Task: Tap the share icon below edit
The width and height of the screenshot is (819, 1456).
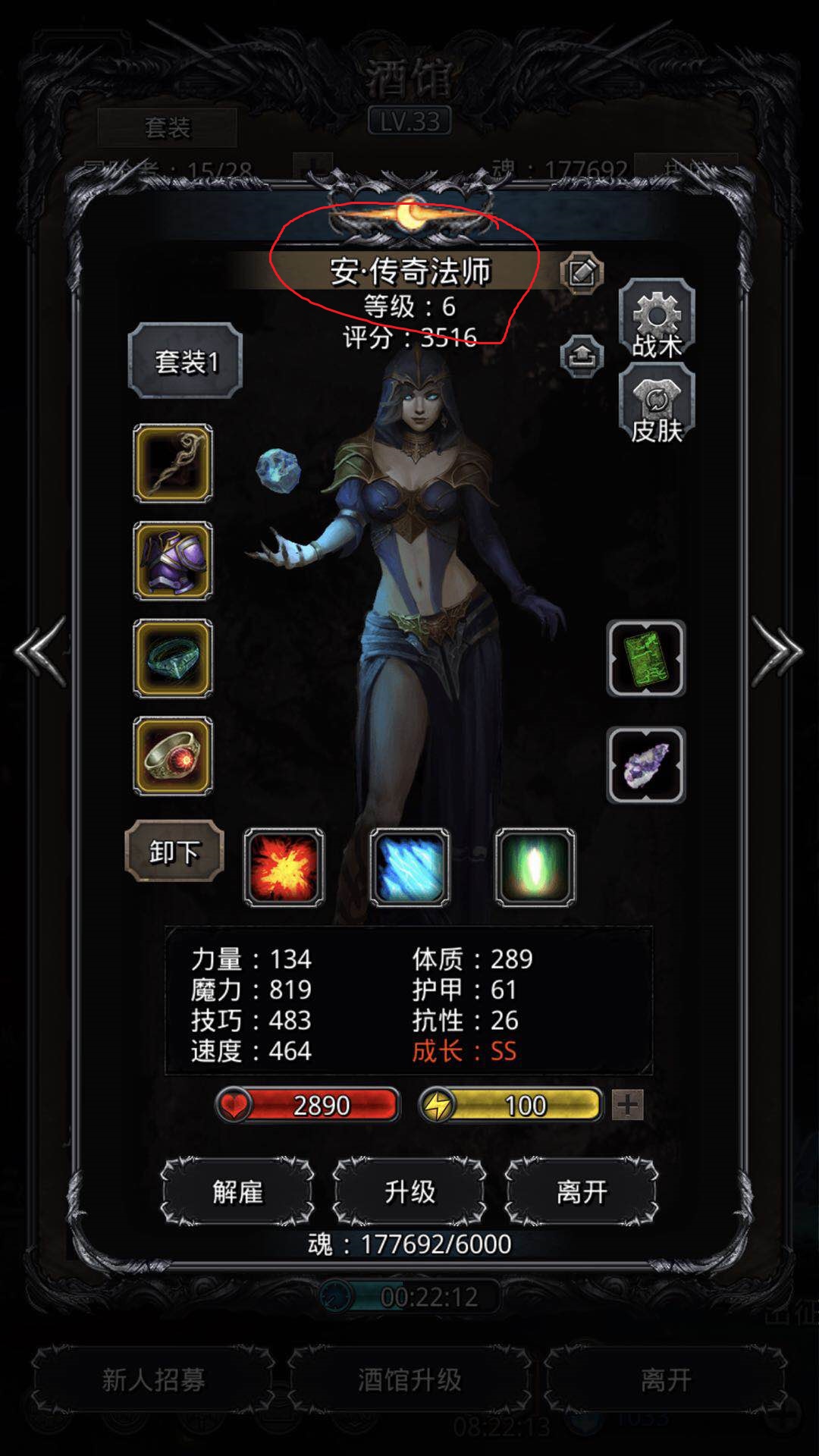Action: point(582,355)
